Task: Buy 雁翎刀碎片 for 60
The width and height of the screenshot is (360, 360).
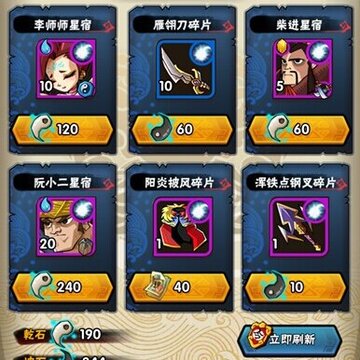Action: point(182,130)
